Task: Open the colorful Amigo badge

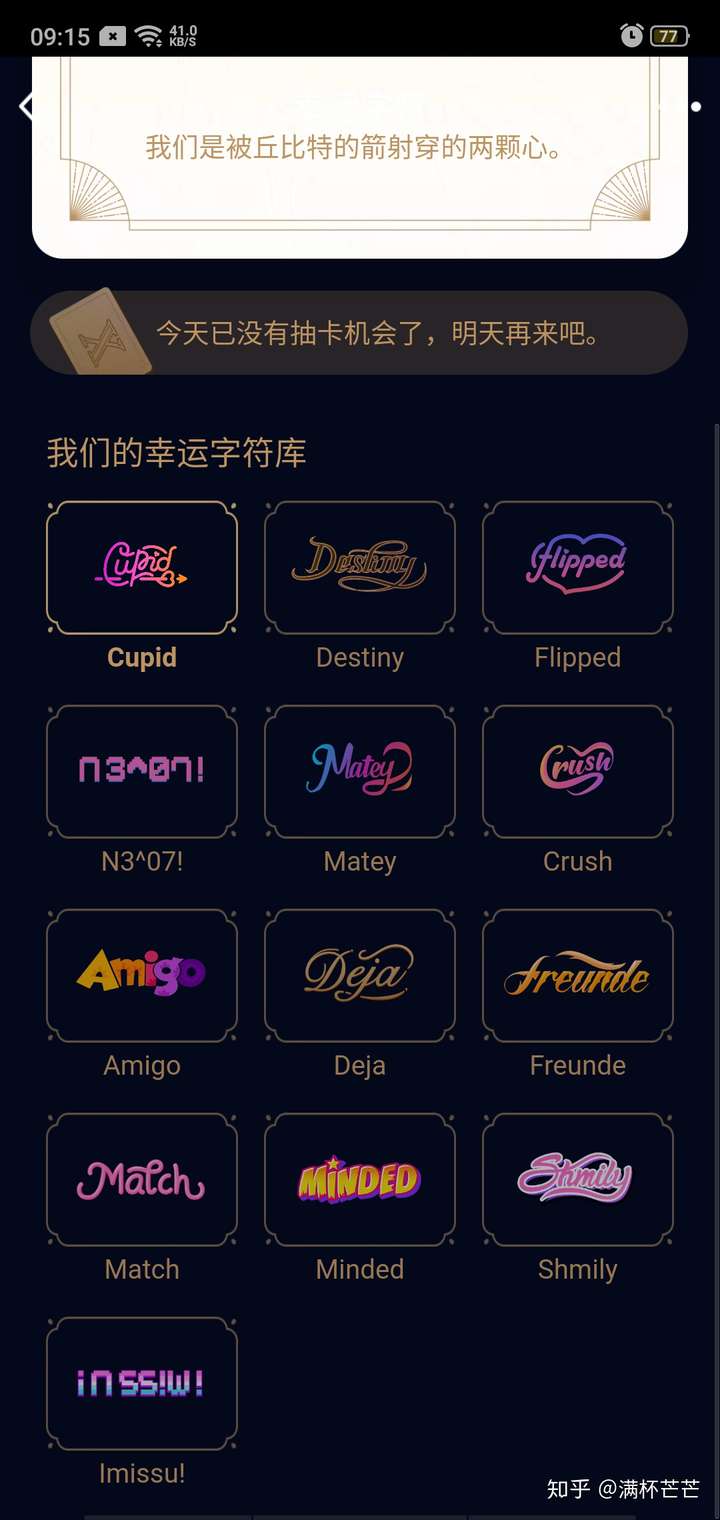Action: click(141, 975)
